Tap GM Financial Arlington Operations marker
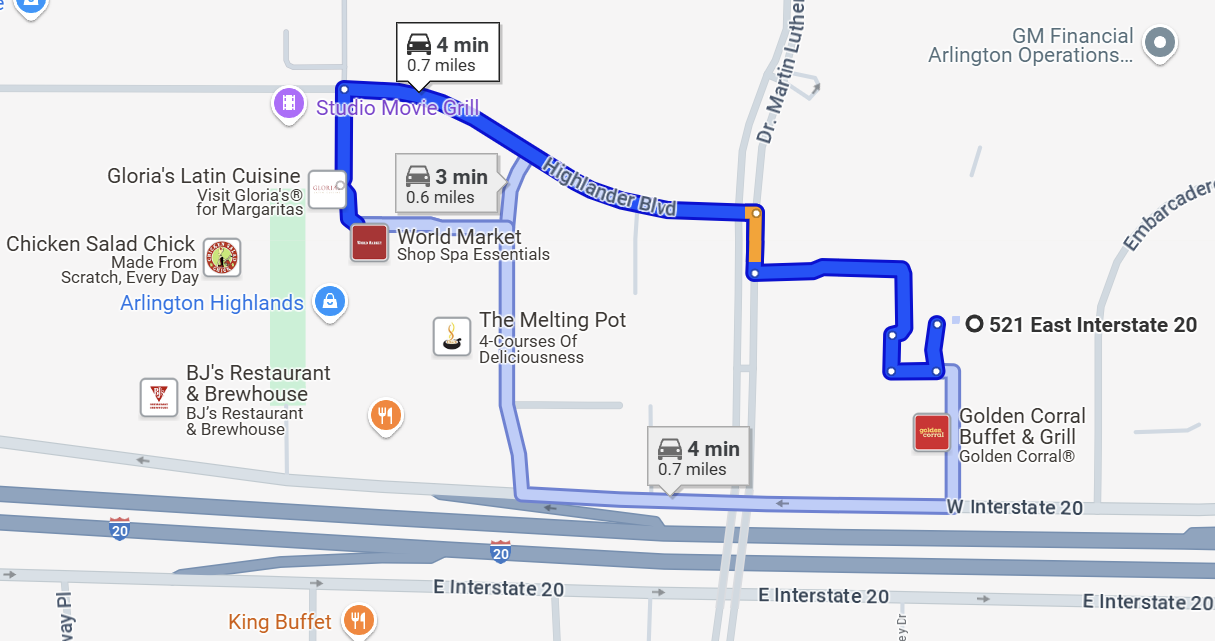 (1160, 43)
